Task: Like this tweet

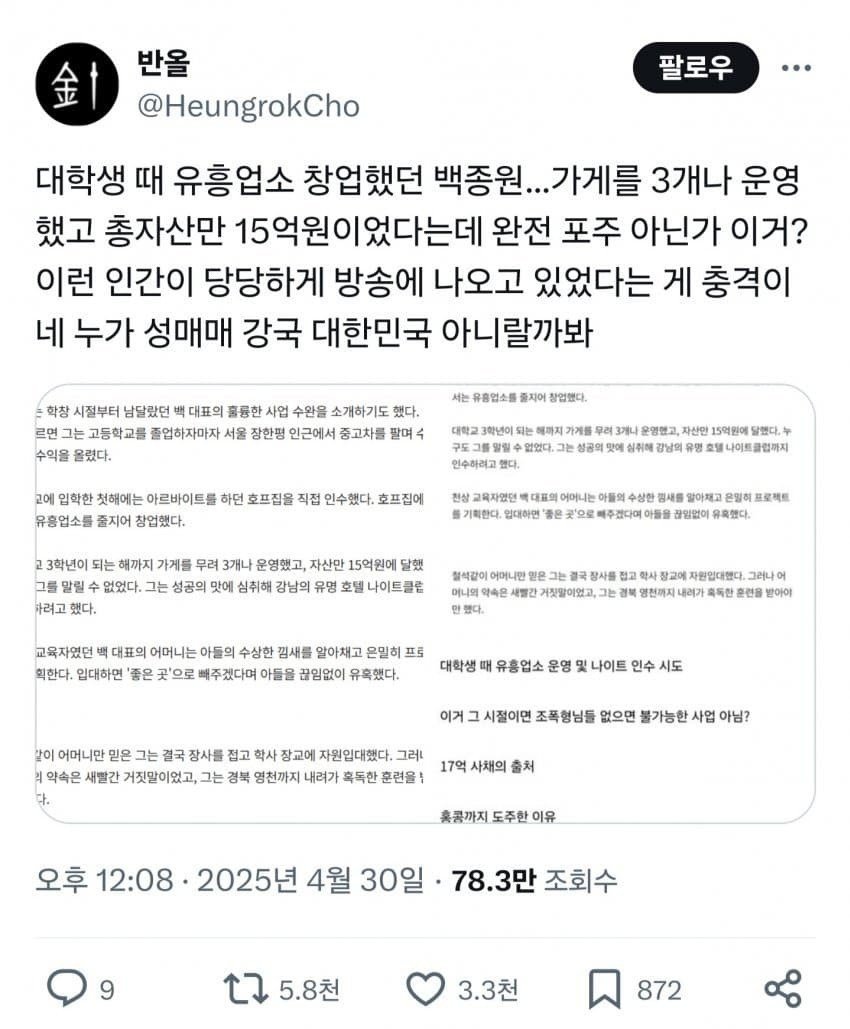Action: coord(426,989)
